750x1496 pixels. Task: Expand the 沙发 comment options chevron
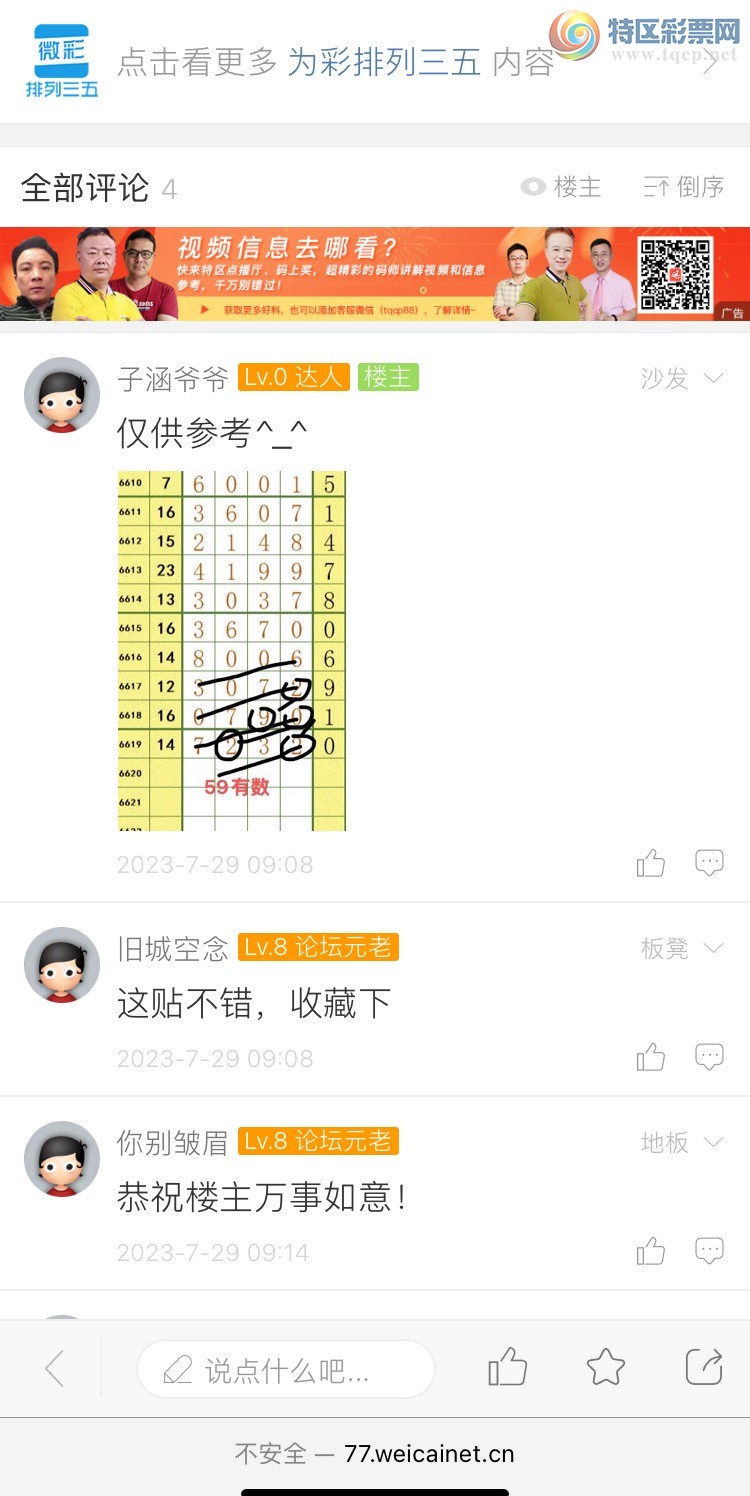tap(713, 378)
